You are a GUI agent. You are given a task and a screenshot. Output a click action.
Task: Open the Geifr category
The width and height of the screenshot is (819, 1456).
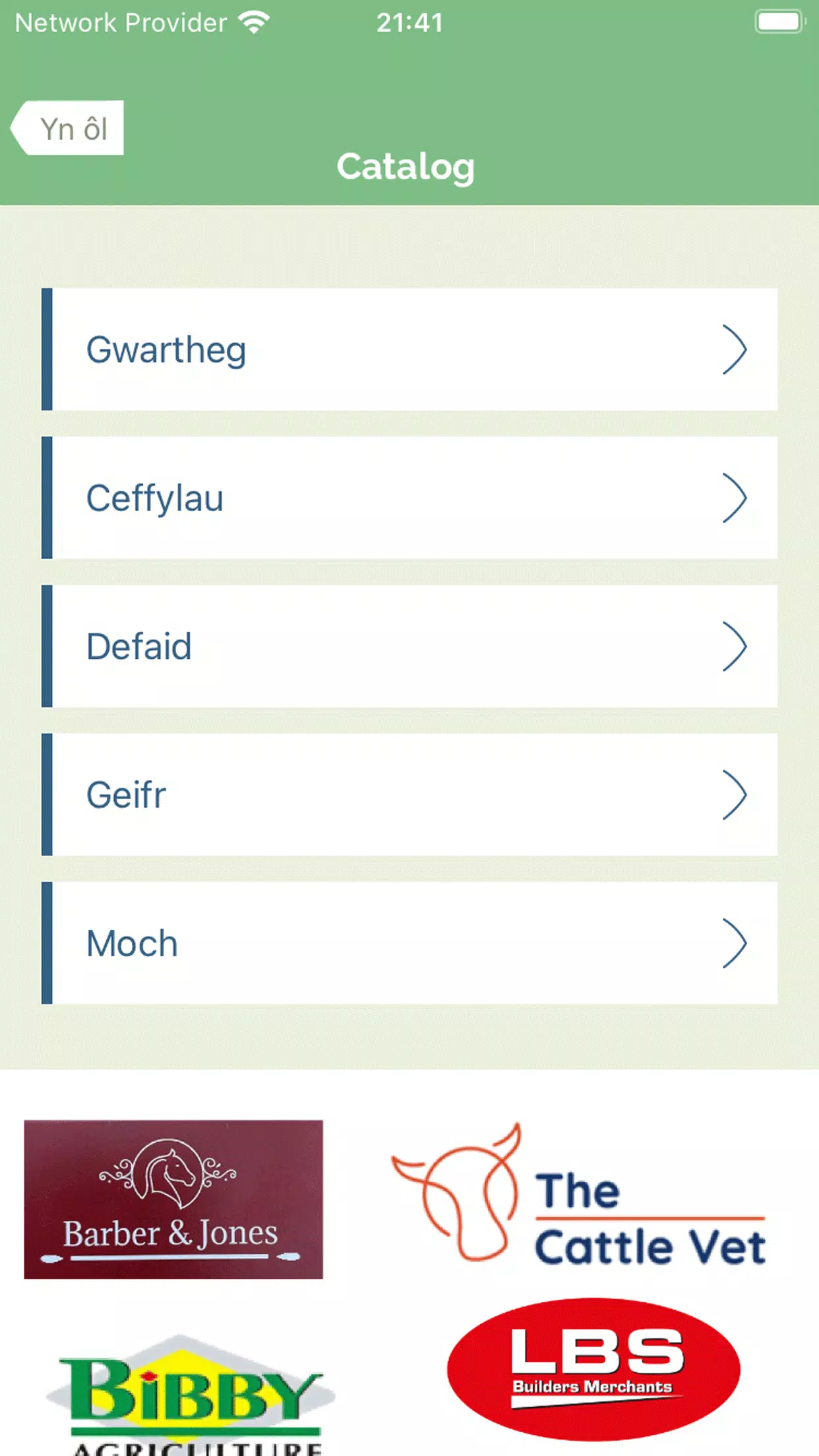(x=409, y=795)
